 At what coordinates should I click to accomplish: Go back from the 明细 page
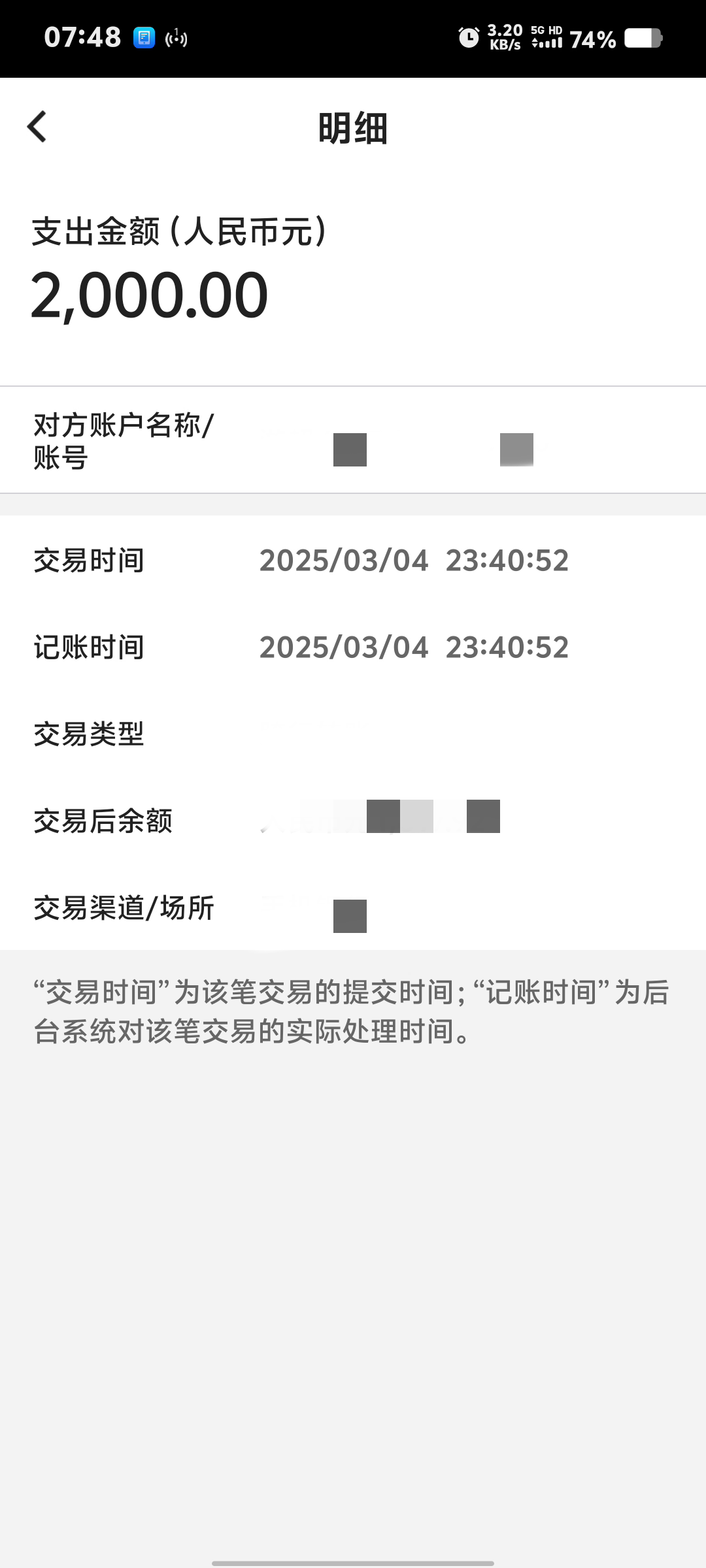click(x=37, y=127)
